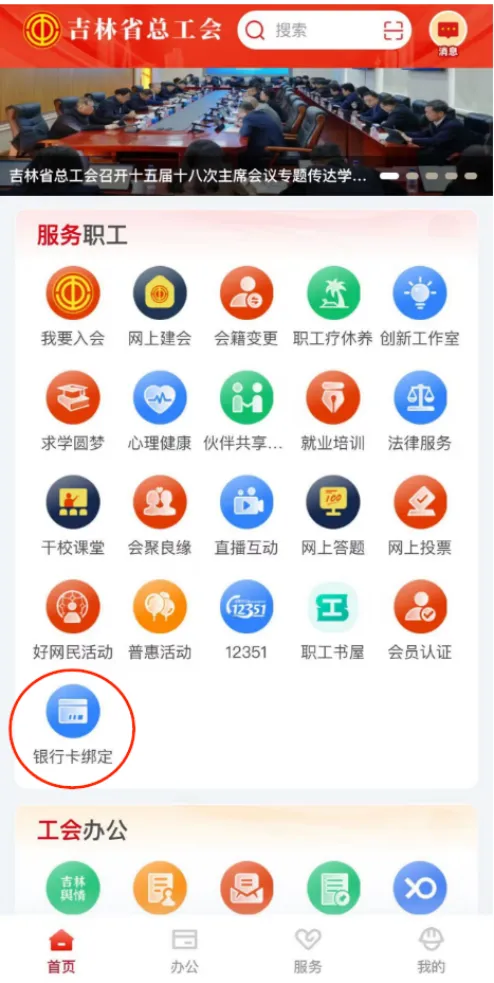The image size is (494, 983).
Task: Open 心理健康 service
Action: (160, 411)
